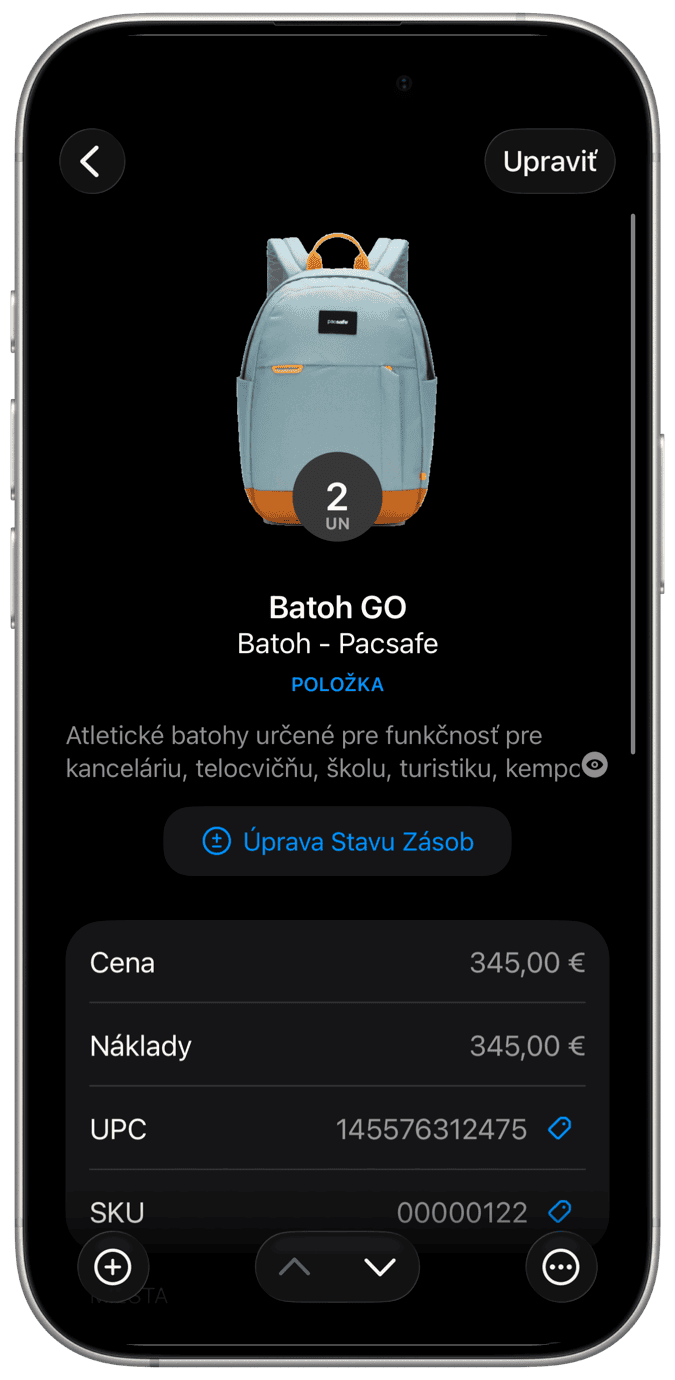Add new with the plus button
Image resolution: width=675 pixels, height=1380 pixels.
pos(113,1267)
